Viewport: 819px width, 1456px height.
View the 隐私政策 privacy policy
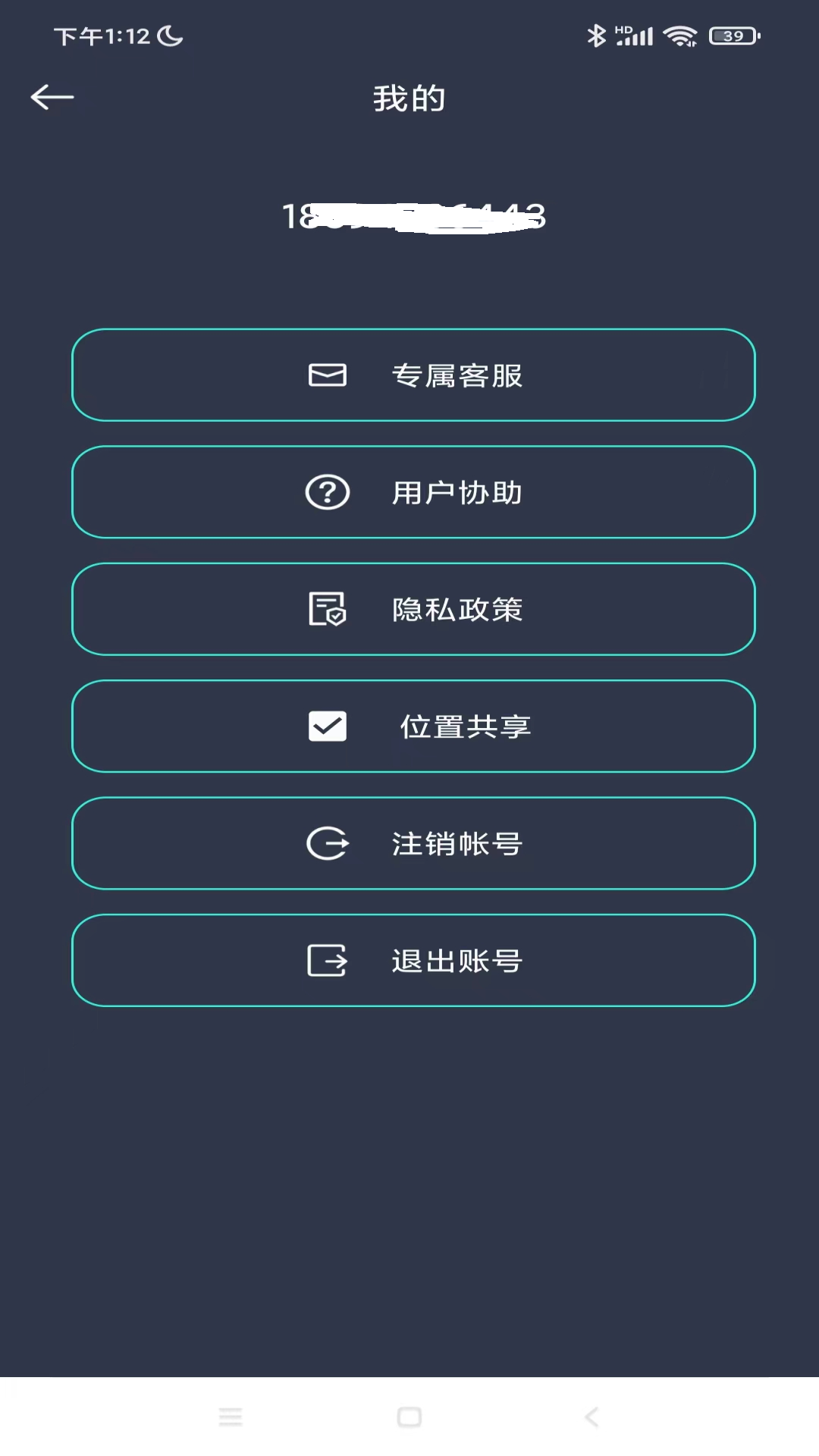click(x=413, y=609)
